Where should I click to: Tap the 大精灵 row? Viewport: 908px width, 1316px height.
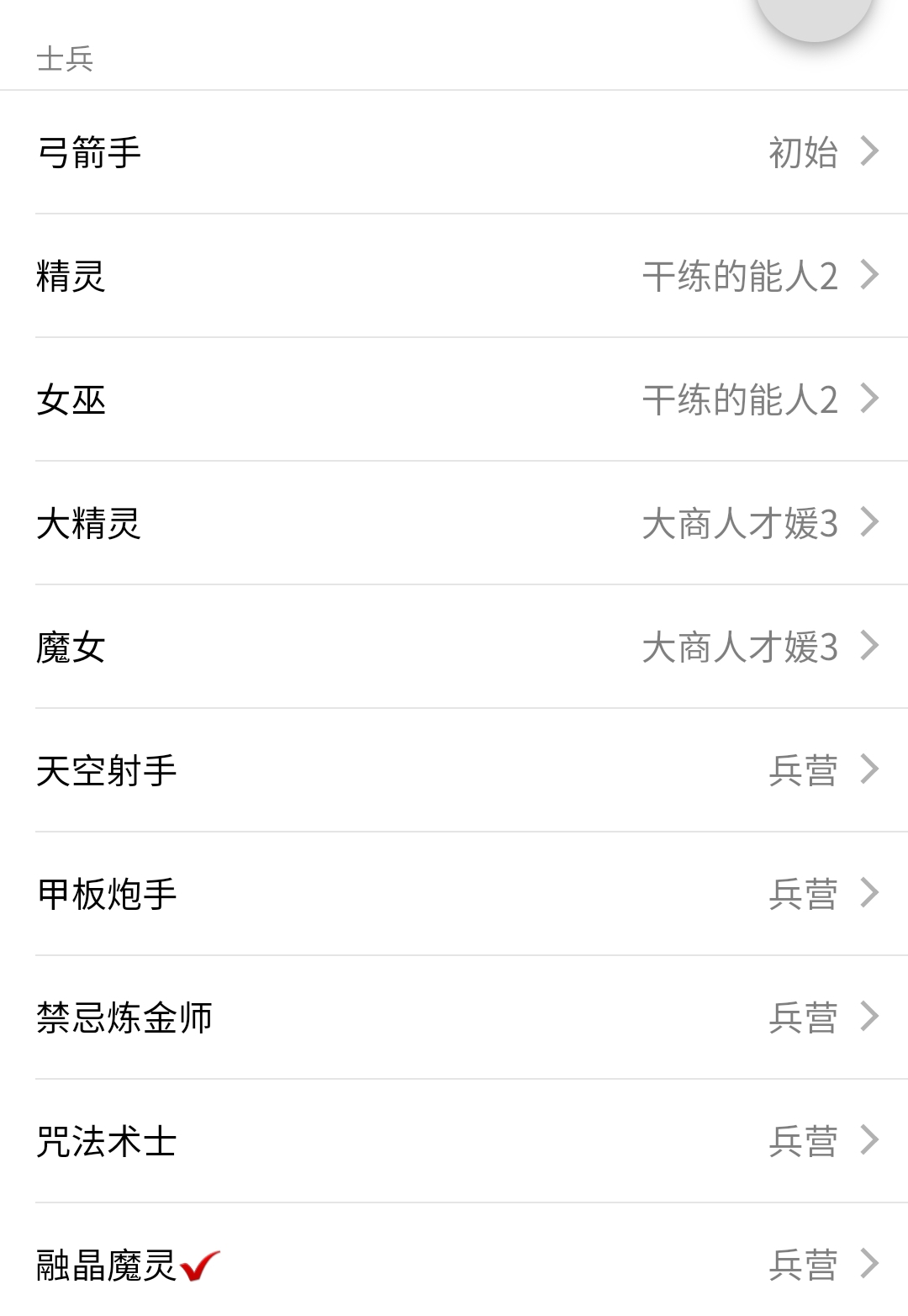[x=454, y=523]
